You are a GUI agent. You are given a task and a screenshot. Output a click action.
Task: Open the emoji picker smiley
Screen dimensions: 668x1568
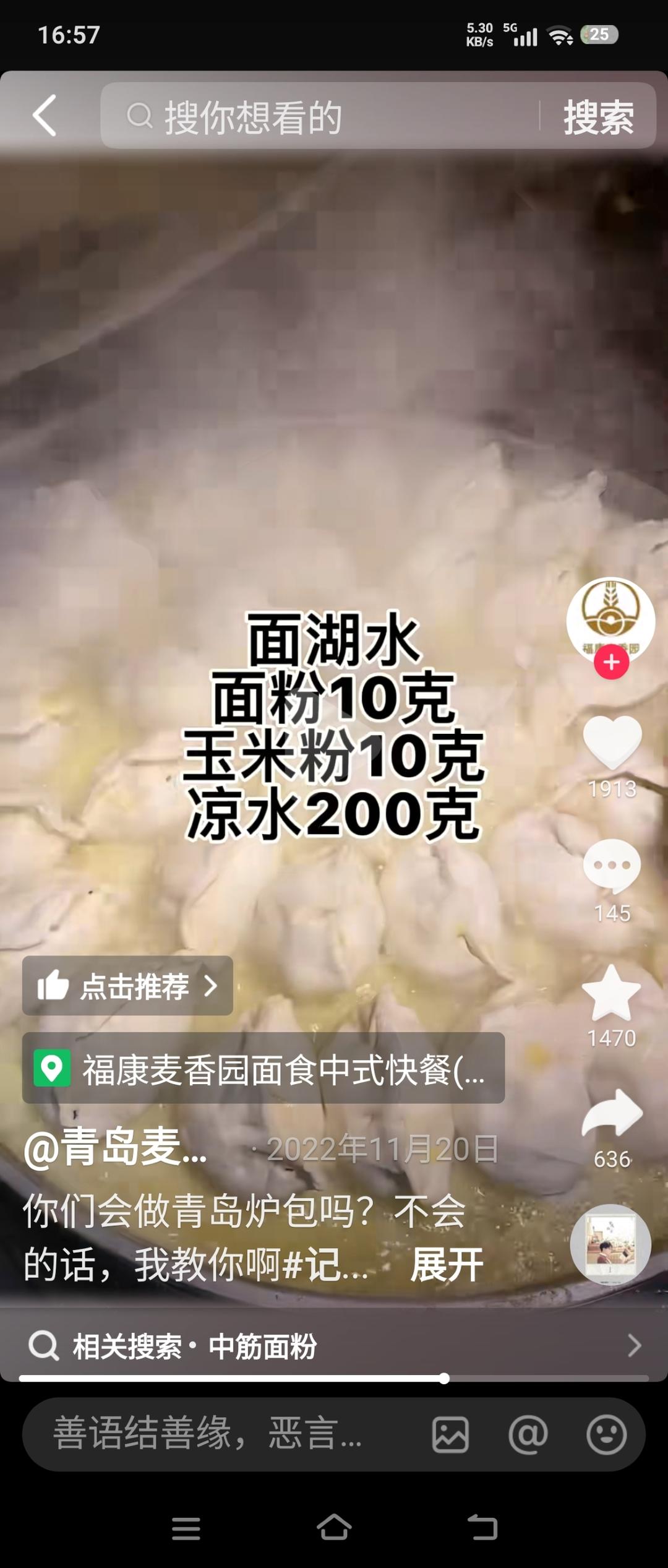(x=606, y=1434)
